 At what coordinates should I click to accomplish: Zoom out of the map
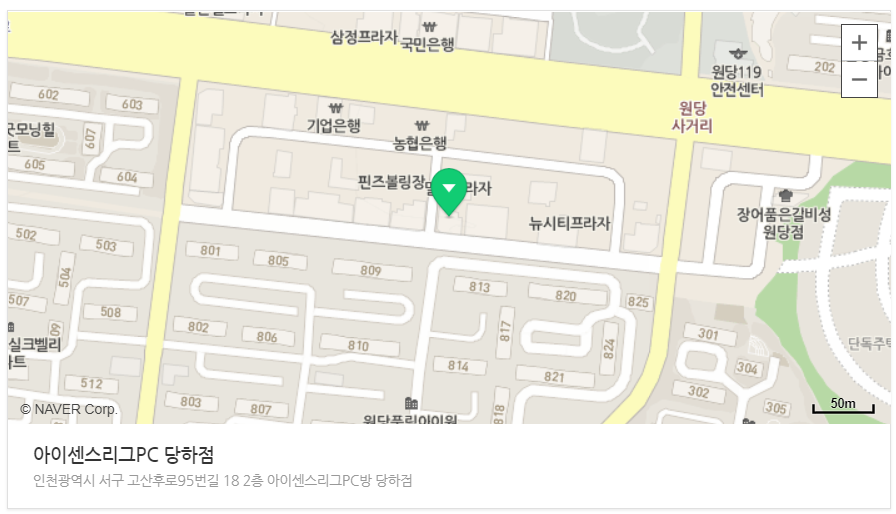coord(859,79)
